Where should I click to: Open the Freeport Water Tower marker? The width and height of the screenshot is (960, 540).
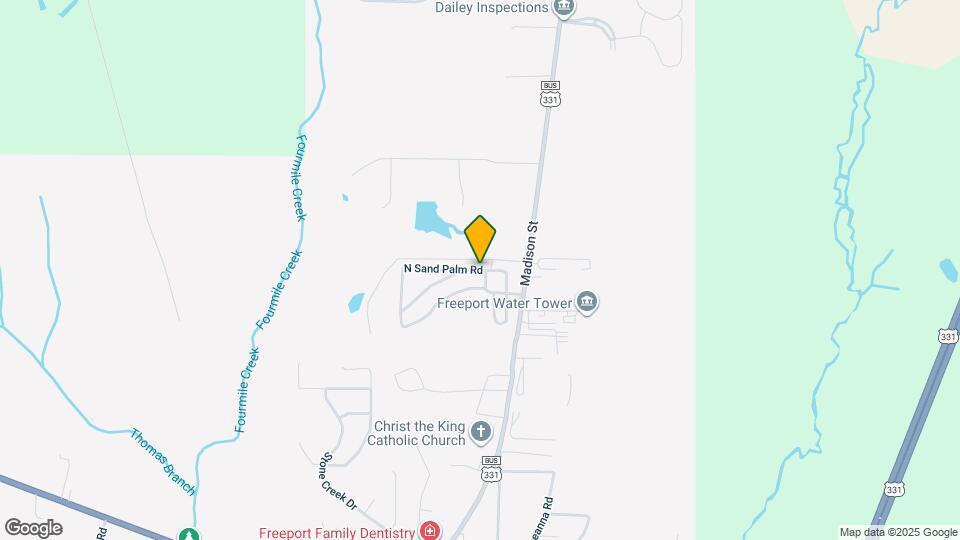pyautogui.click(x=588, y=302)
